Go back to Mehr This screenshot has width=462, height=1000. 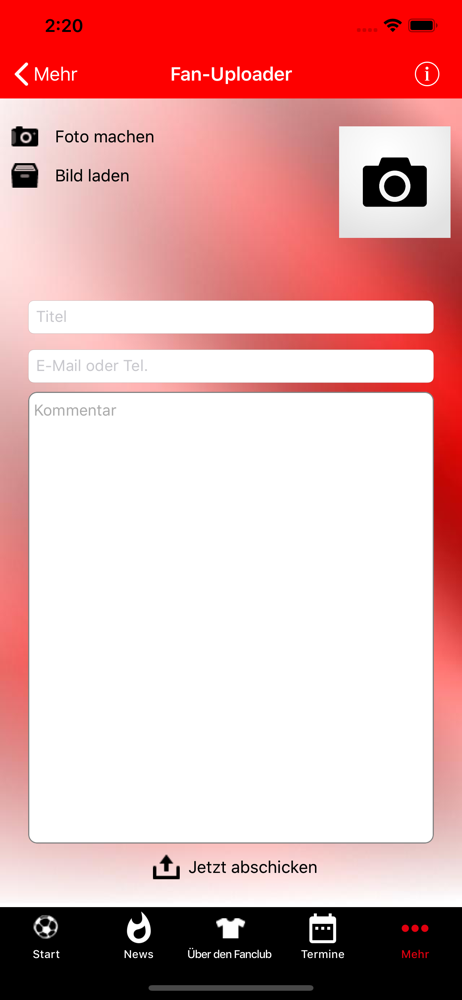click(x=45, y=75)
